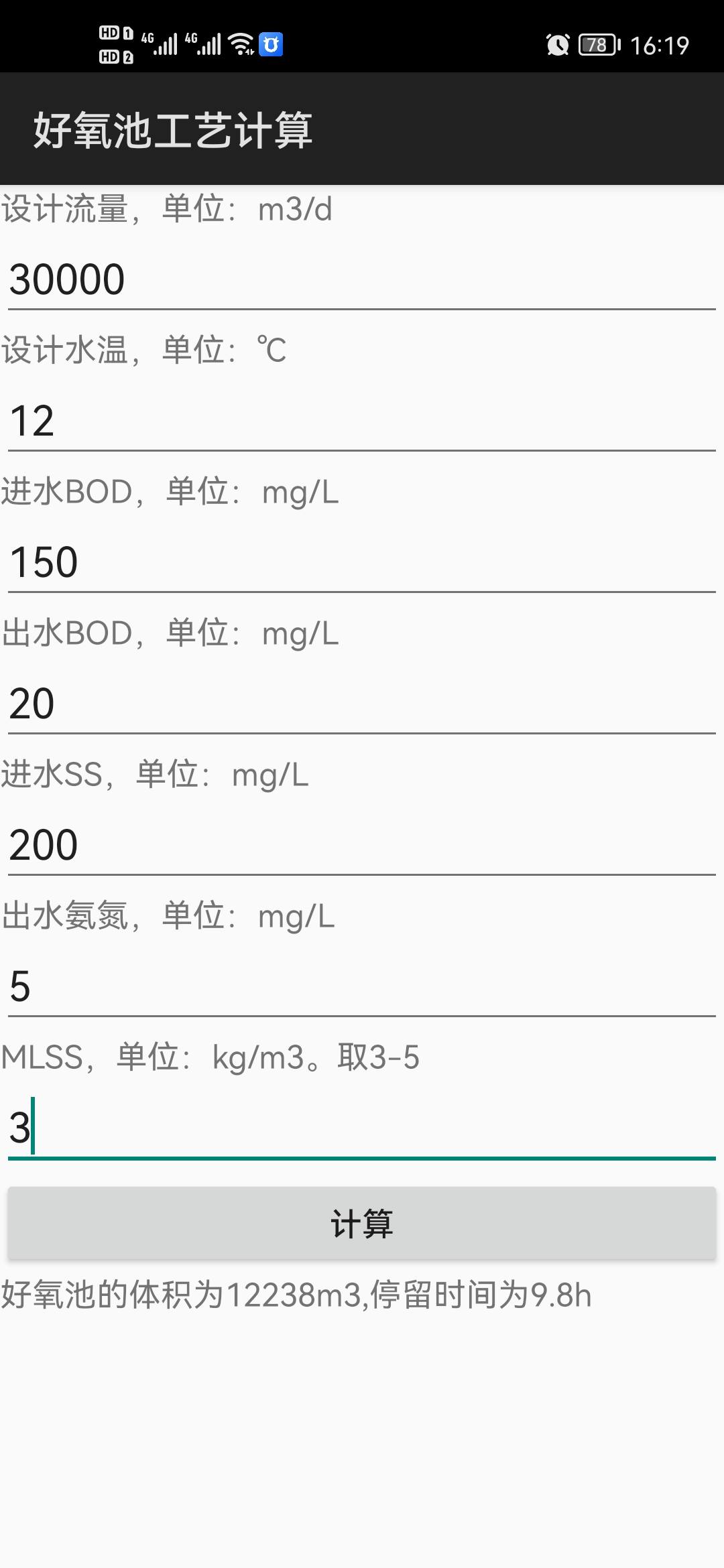The height and width of the screenshot is (1568, 724).
Task: Tap the effluent ammonia nitrogen field showing 5
Action: (x=362, y=987)
